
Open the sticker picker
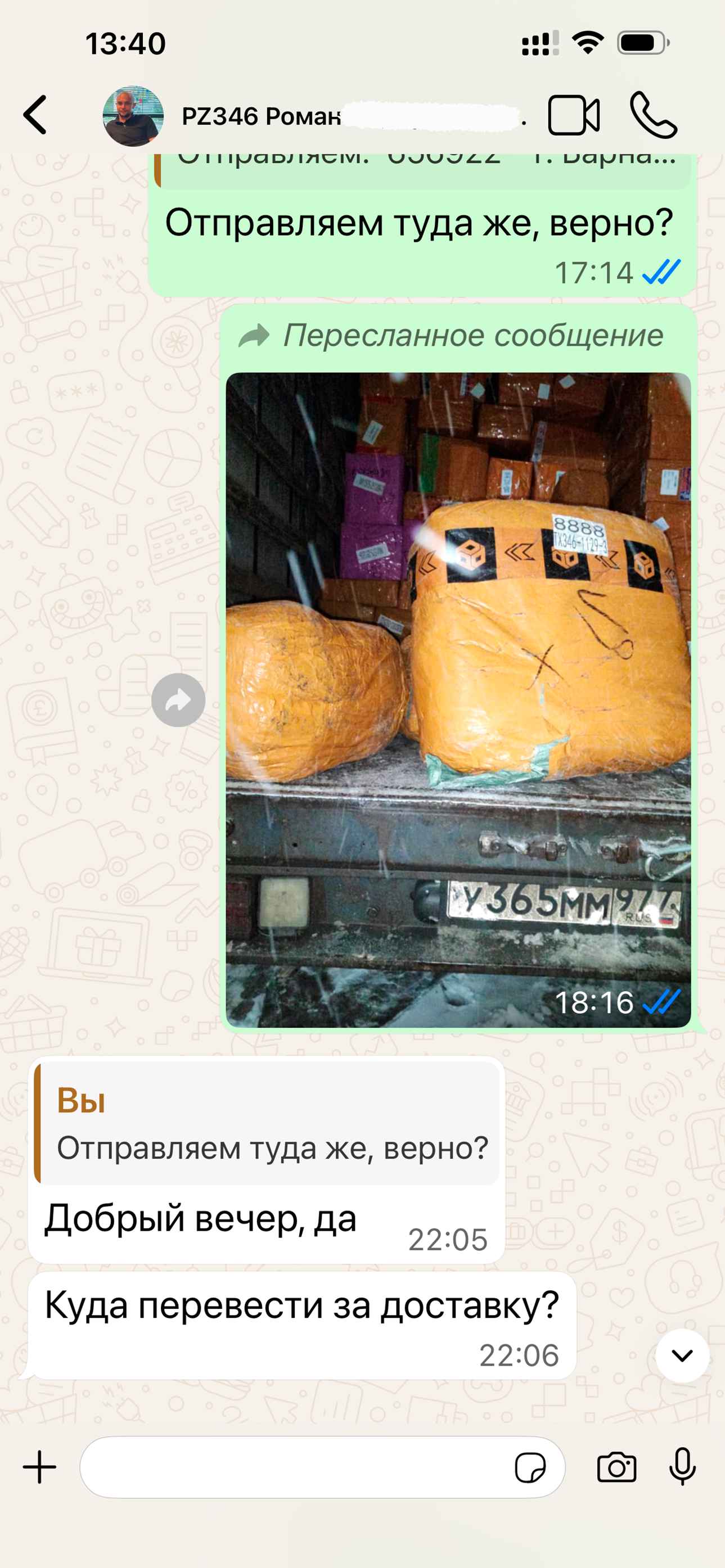530,1467
